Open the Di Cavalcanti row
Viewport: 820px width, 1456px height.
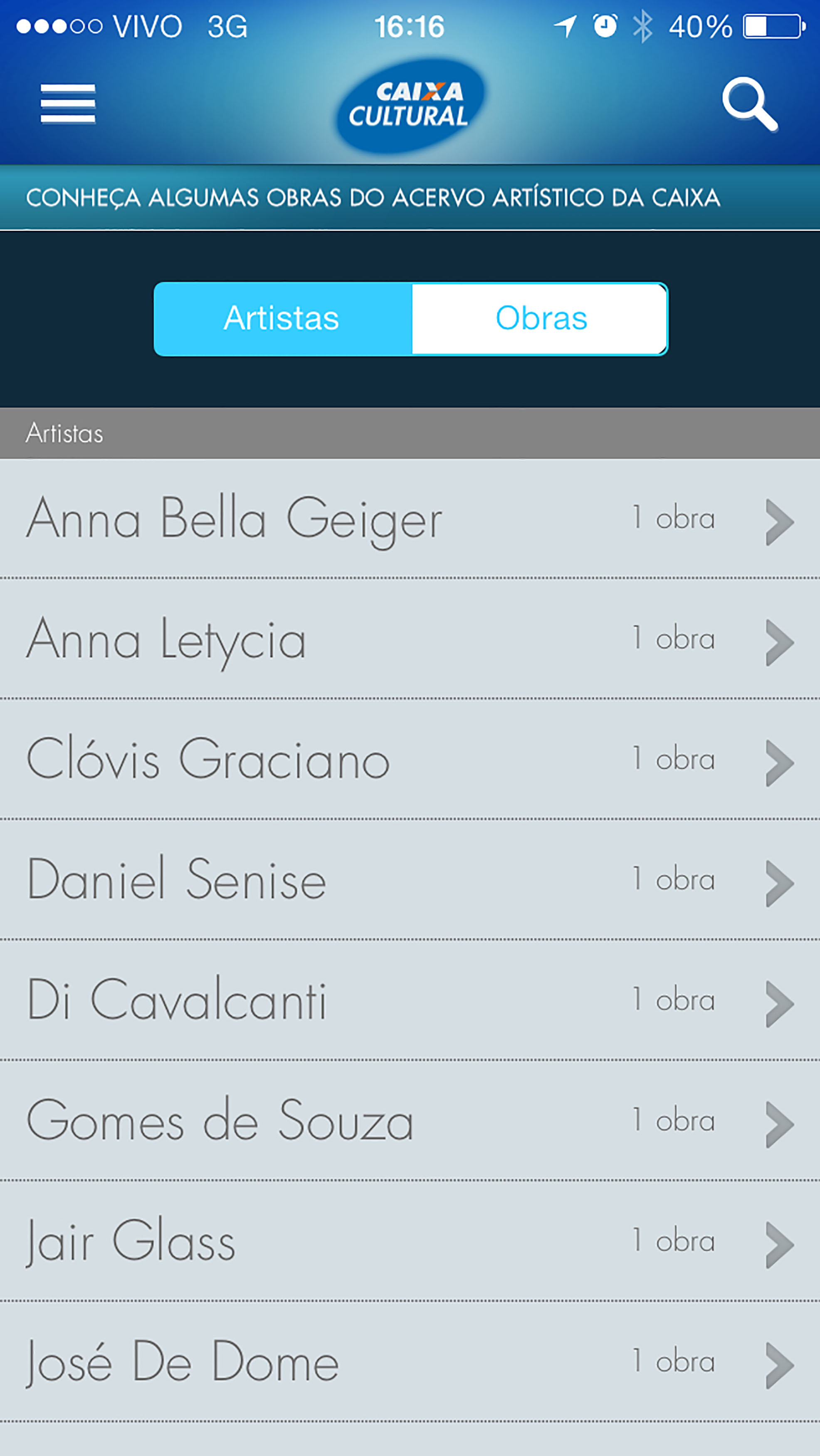(410, 1001)
